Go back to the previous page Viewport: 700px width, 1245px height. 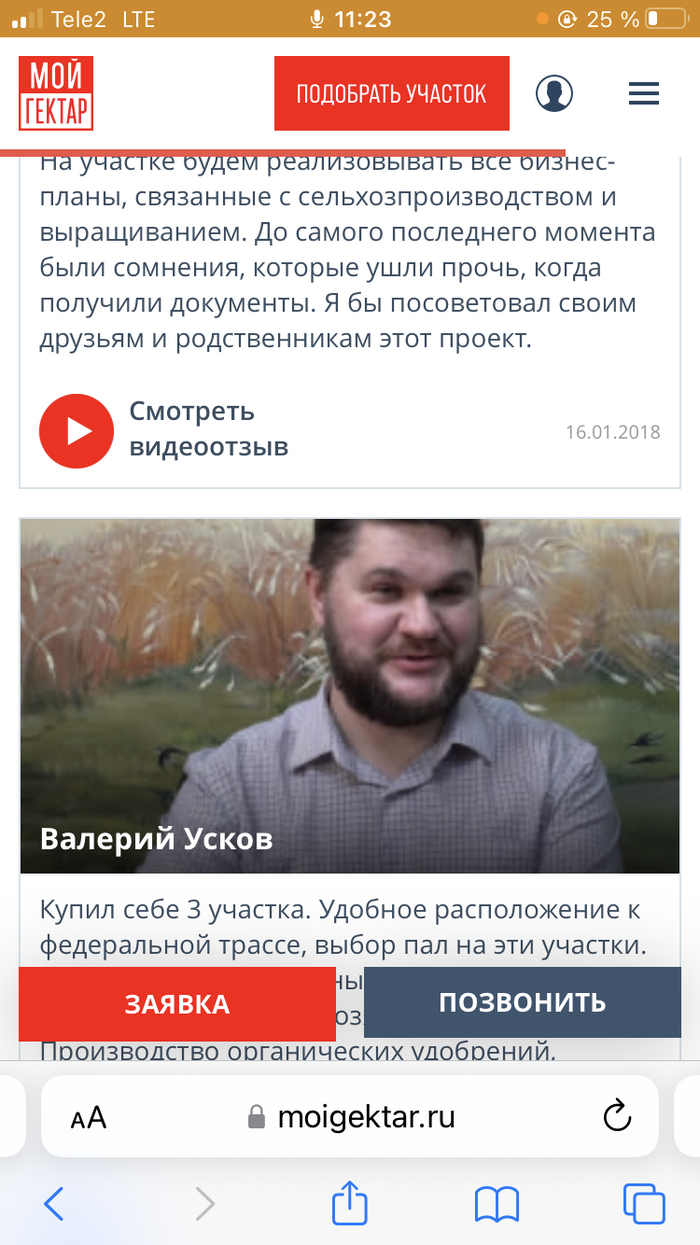tap(54, 1203)
